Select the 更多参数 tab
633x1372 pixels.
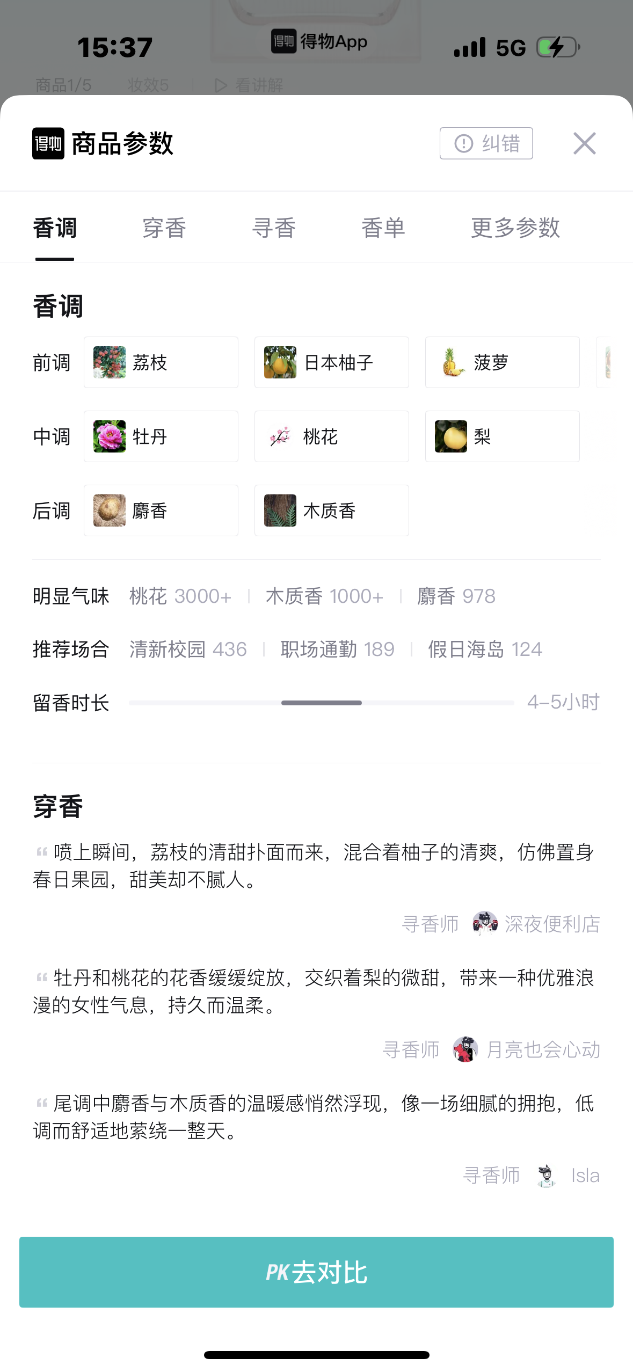[x=515, y=227]
